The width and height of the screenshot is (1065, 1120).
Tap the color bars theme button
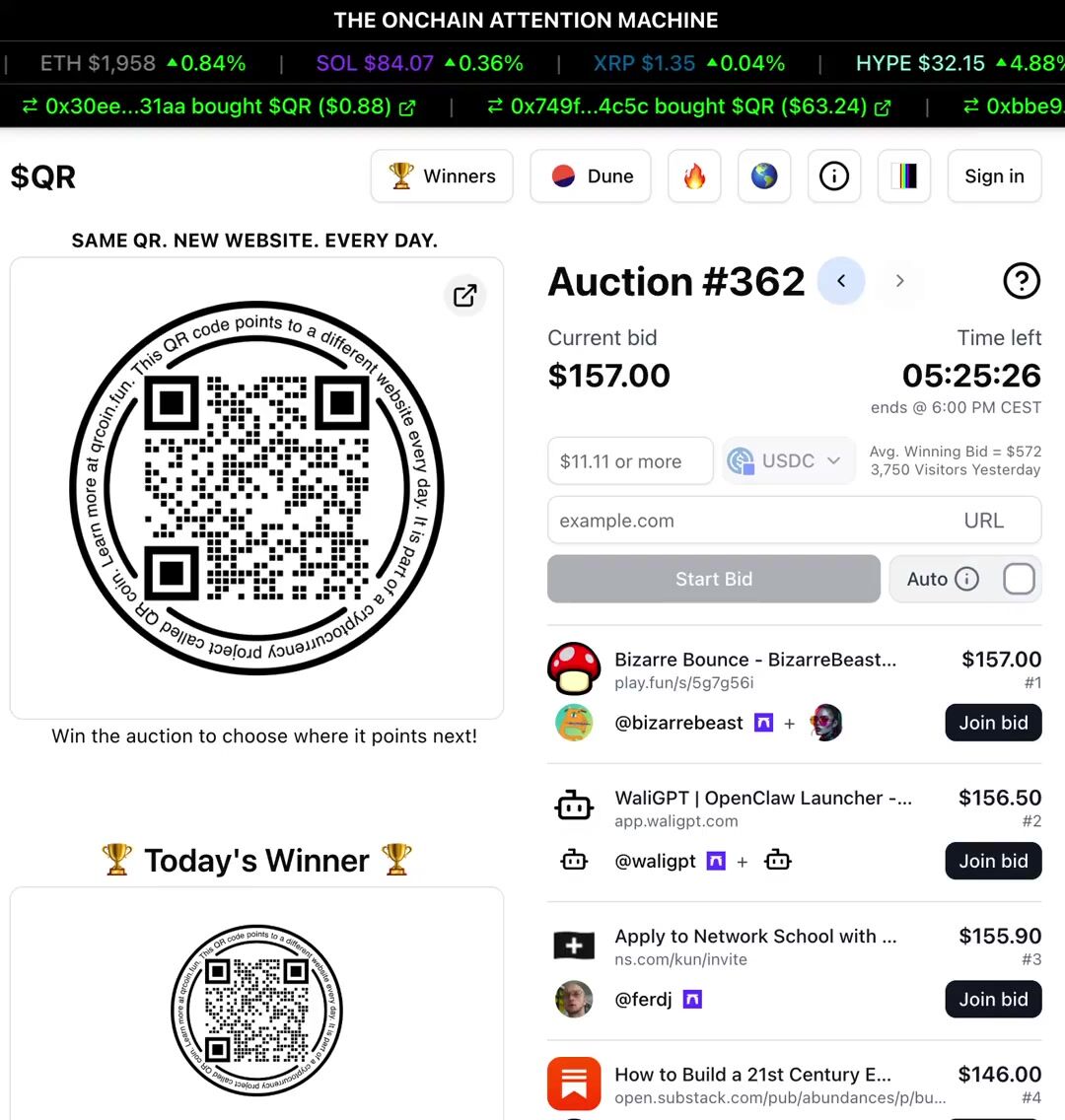click(x=903, y=176)
